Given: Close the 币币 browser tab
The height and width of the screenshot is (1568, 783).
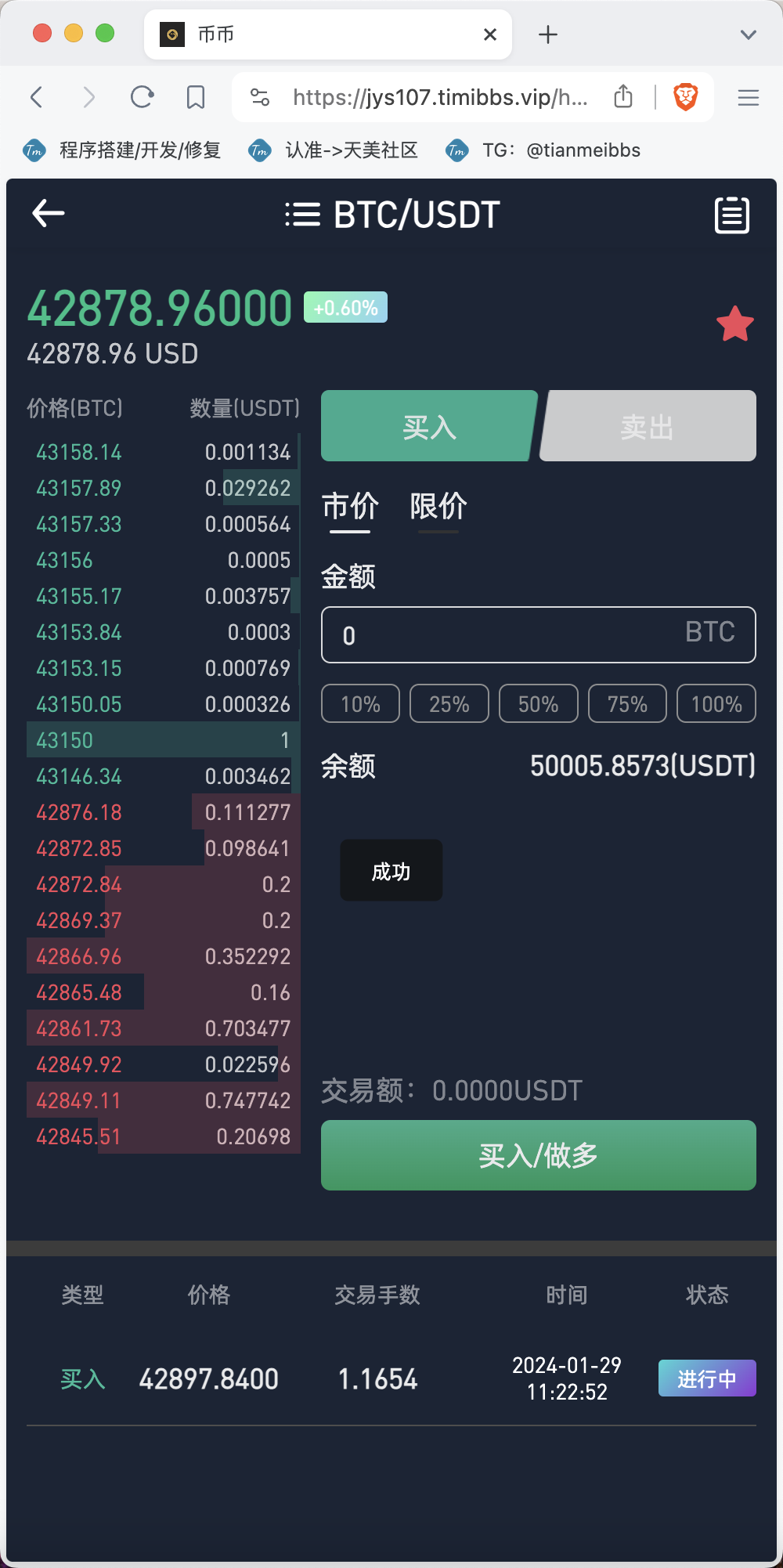Looking at the screenshot, I should (490, 34).
